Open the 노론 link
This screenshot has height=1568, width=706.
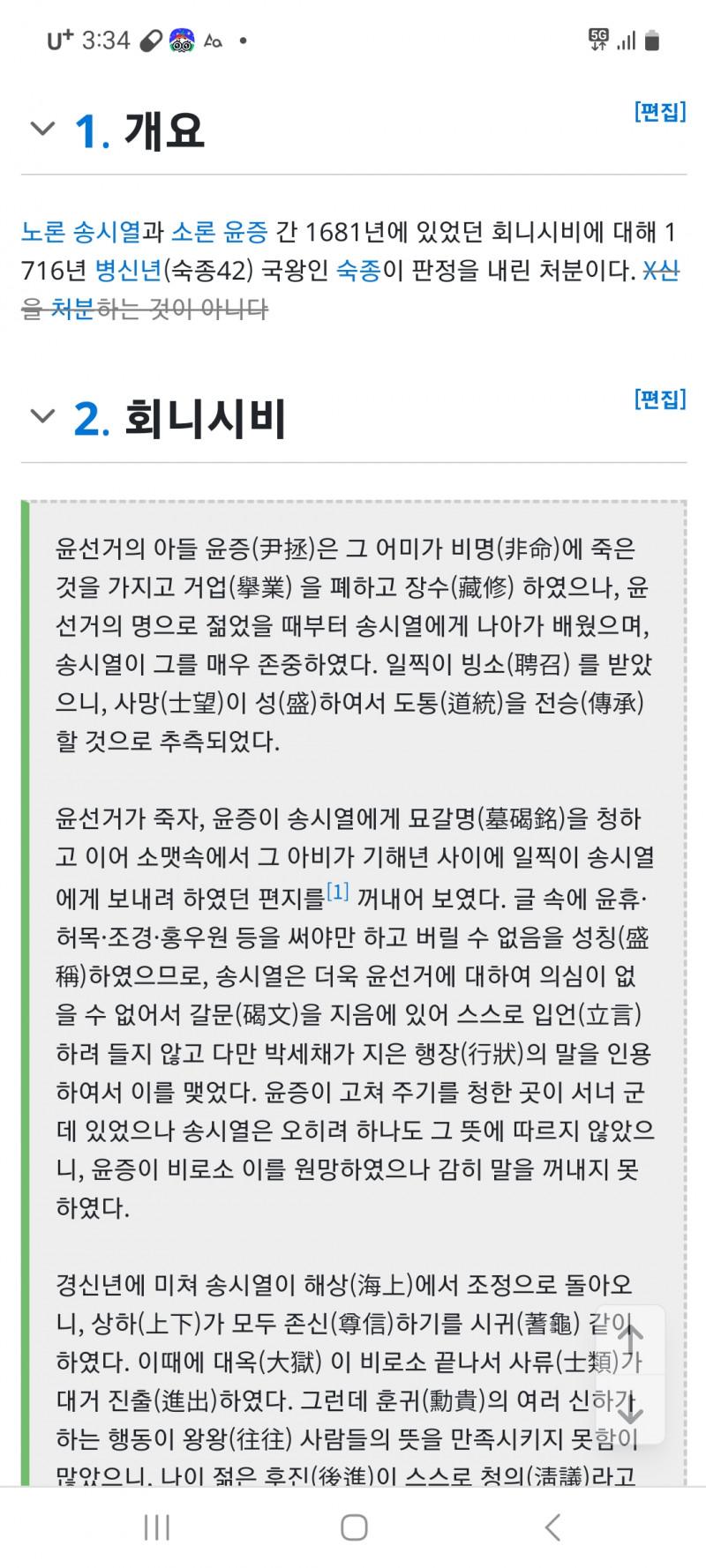pyautogui.click(x=43, y=233)
